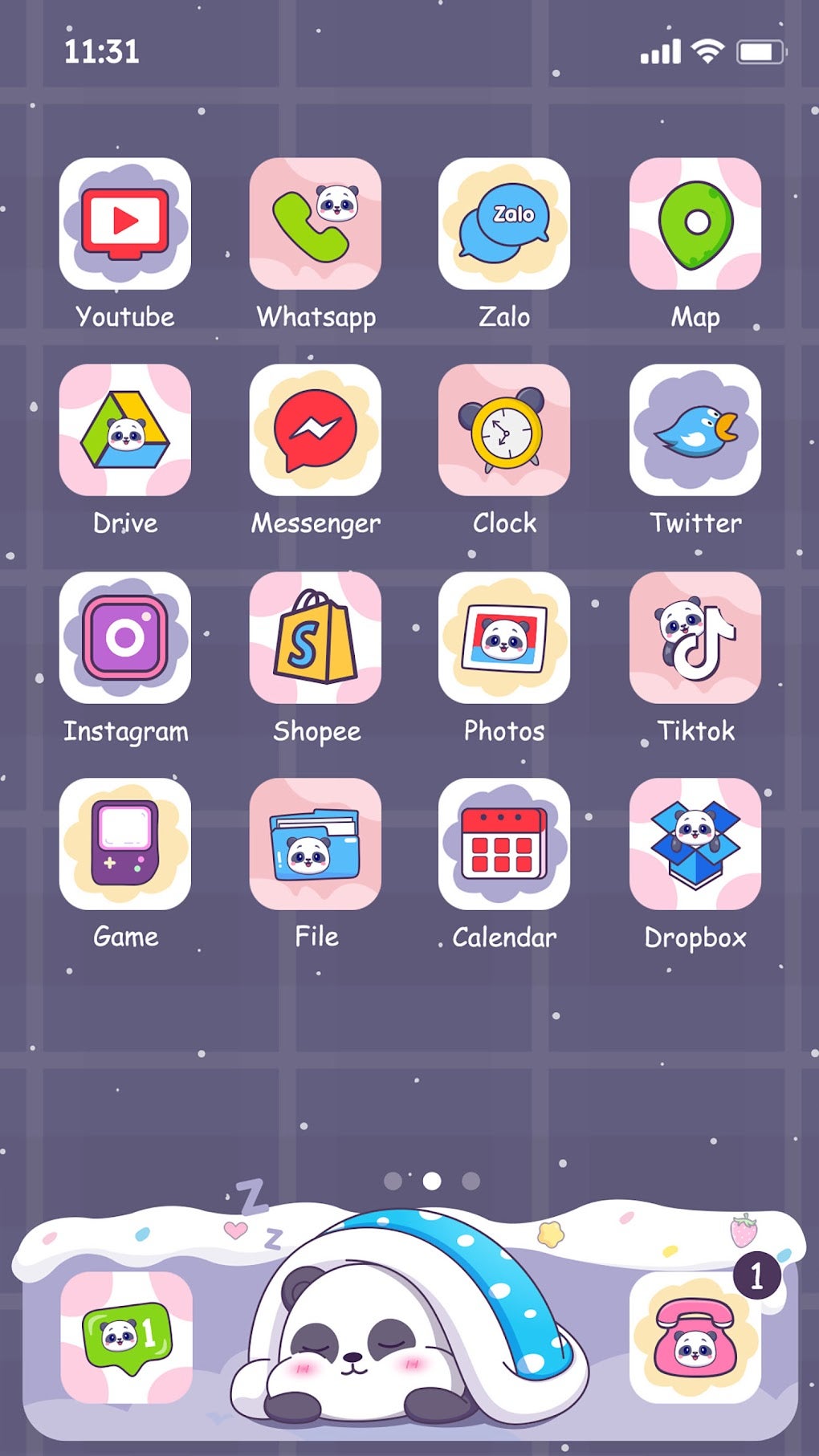Open Drive

tap(125, 430)
